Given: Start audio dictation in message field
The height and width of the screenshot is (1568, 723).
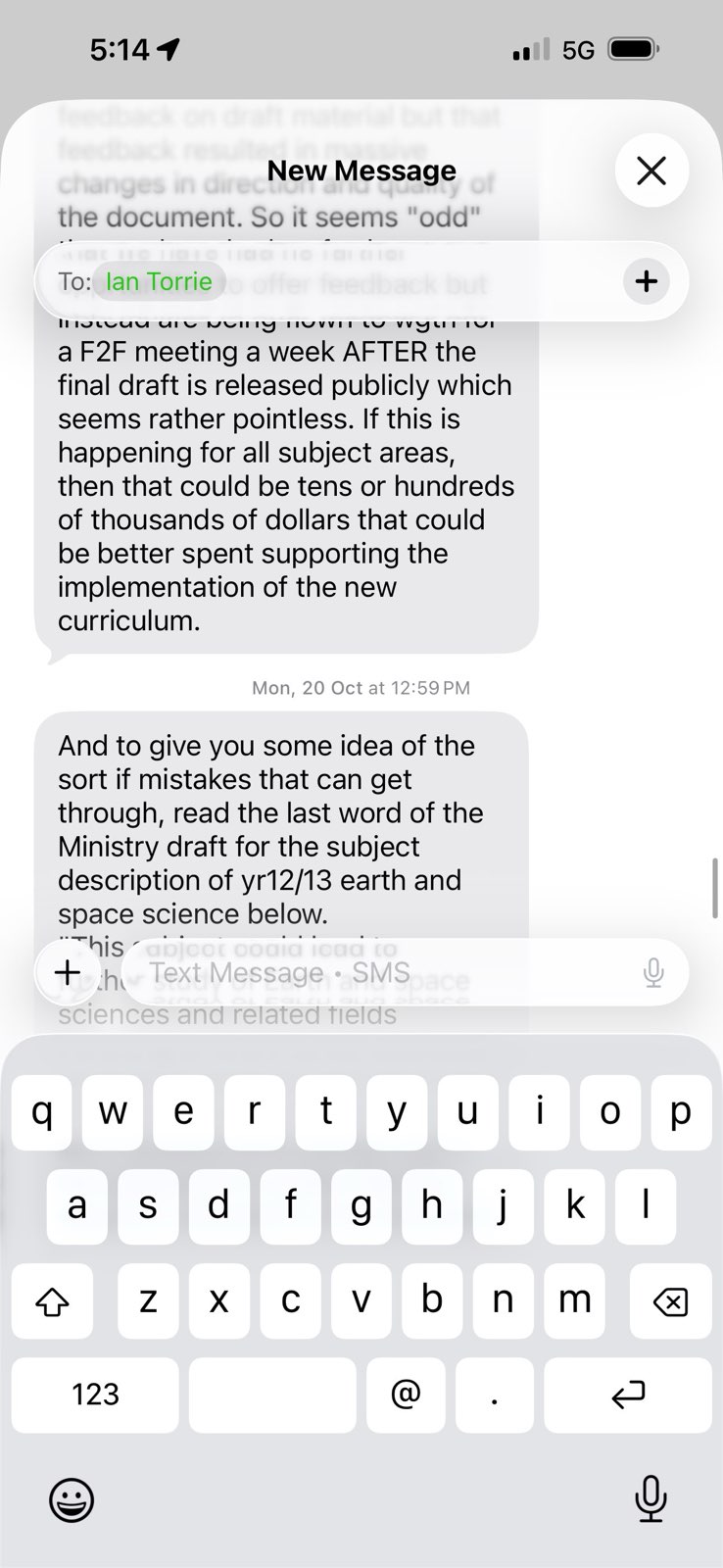Looking at the screenshot, I should pyautogui.click(x=653, y=972).
